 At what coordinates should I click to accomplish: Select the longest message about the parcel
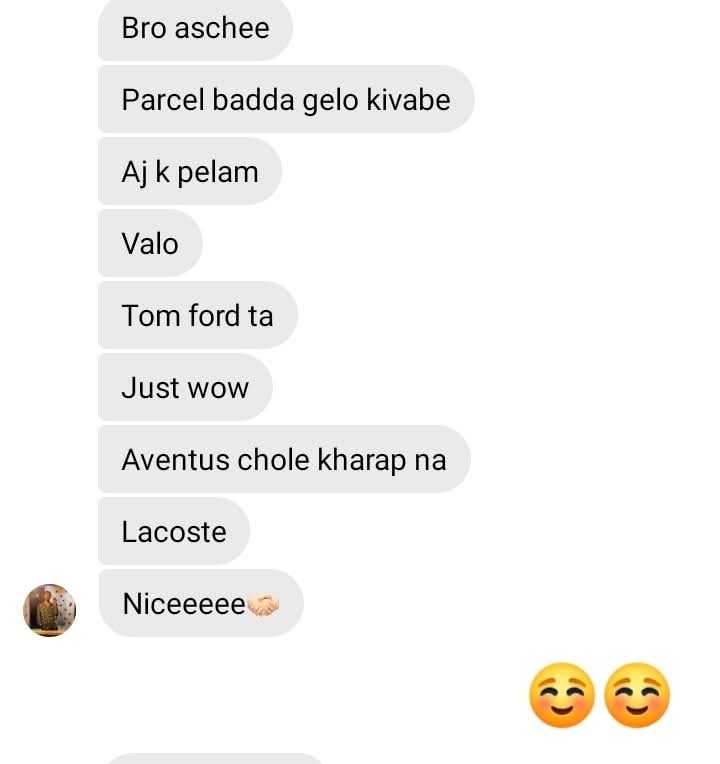[x=286, y=100]
